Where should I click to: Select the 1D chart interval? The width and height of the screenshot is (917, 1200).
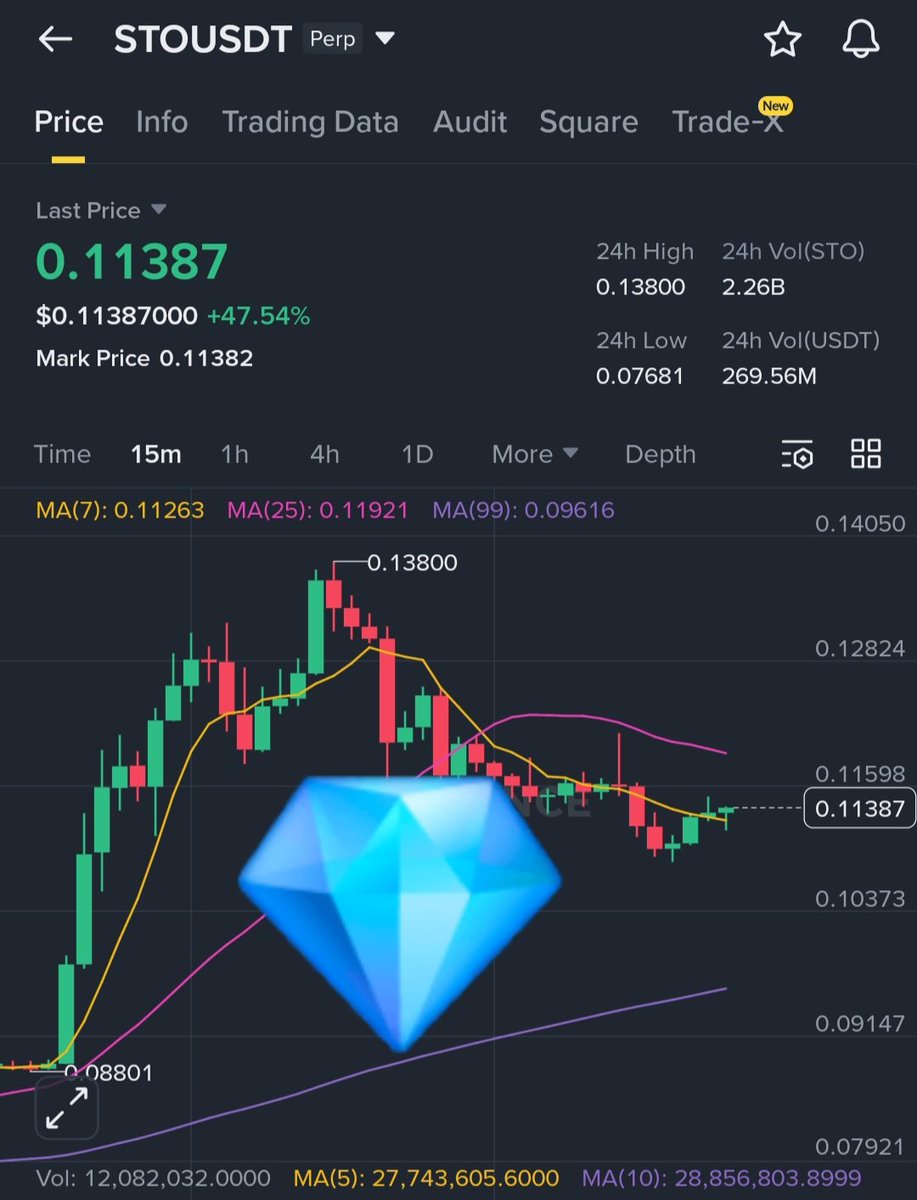click(x=416, y=454)
